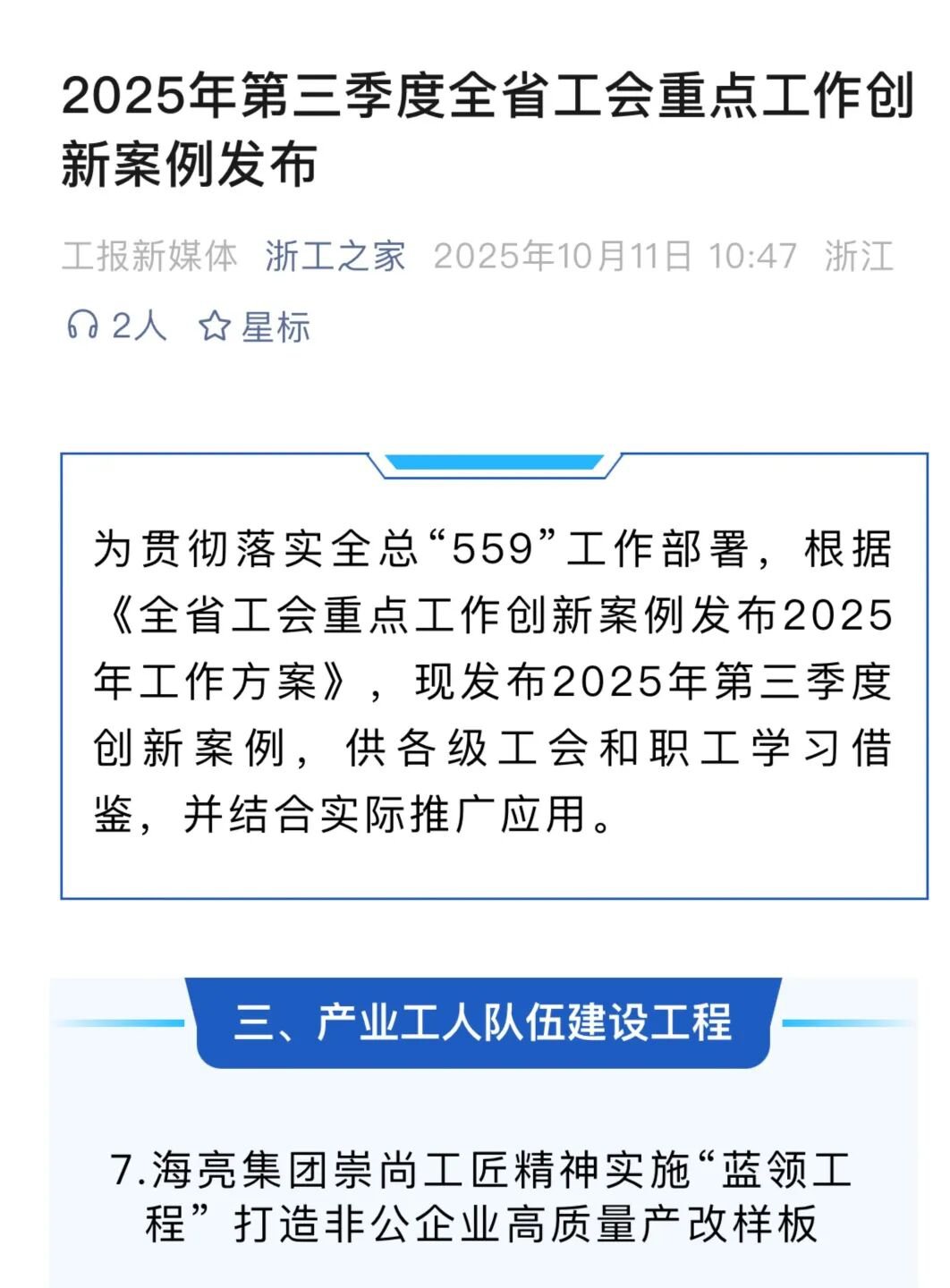Image resolution: width=950 pixels, height=1288 pixels.
Task: Open the 浙工之家 account link
Action: (335, 257)
